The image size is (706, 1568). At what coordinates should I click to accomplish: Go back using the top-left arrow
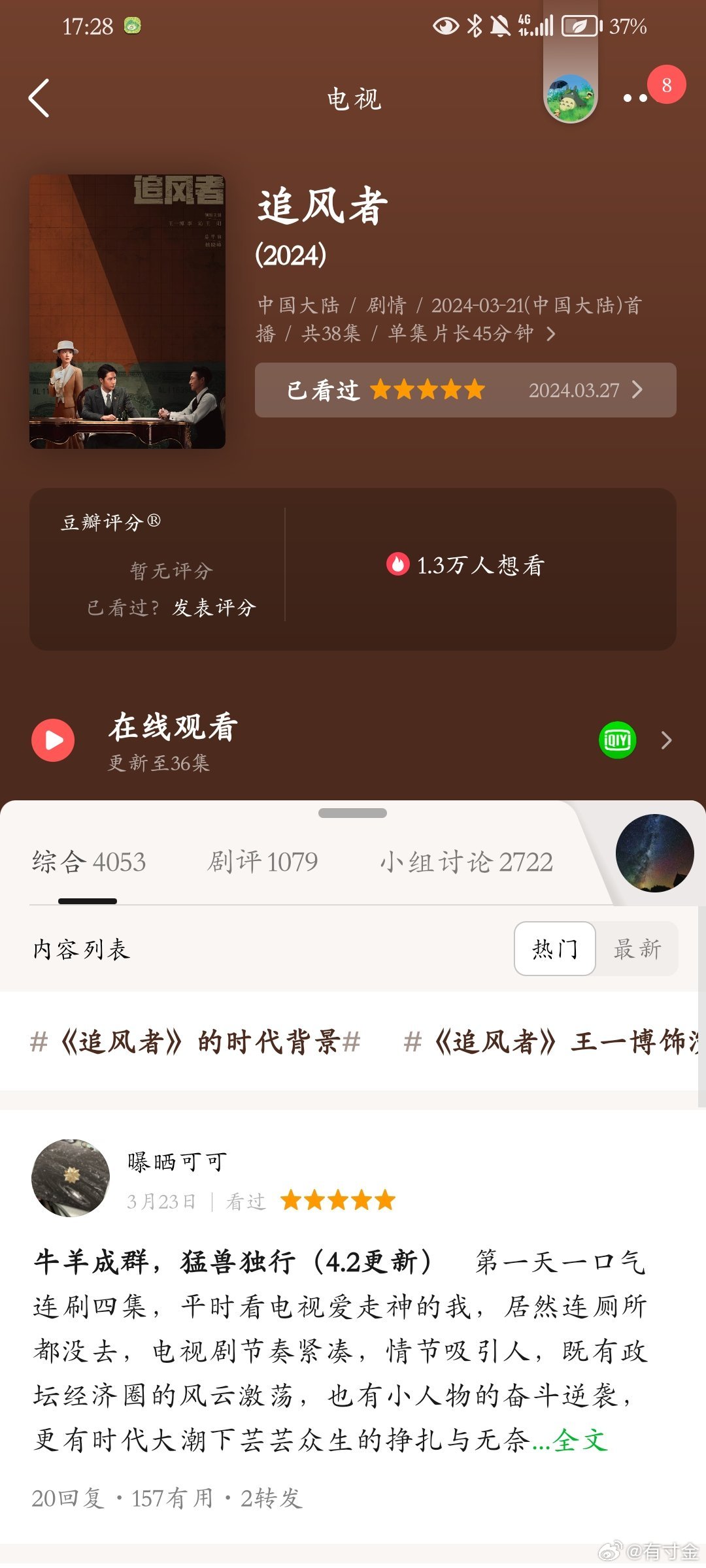point(39,99)
